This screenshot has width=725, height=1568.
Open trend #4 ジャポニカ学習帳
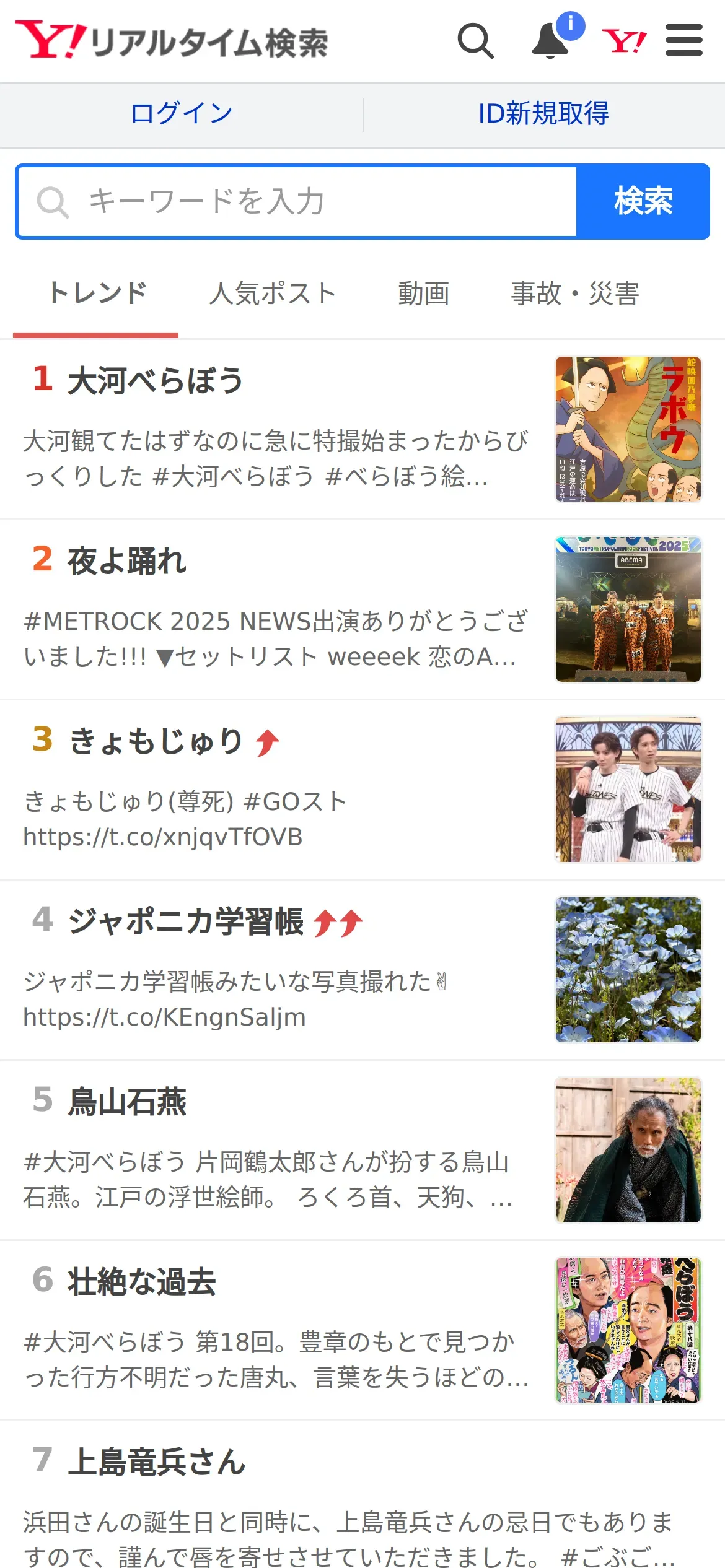pyautogui.click(x=186, y=921)
